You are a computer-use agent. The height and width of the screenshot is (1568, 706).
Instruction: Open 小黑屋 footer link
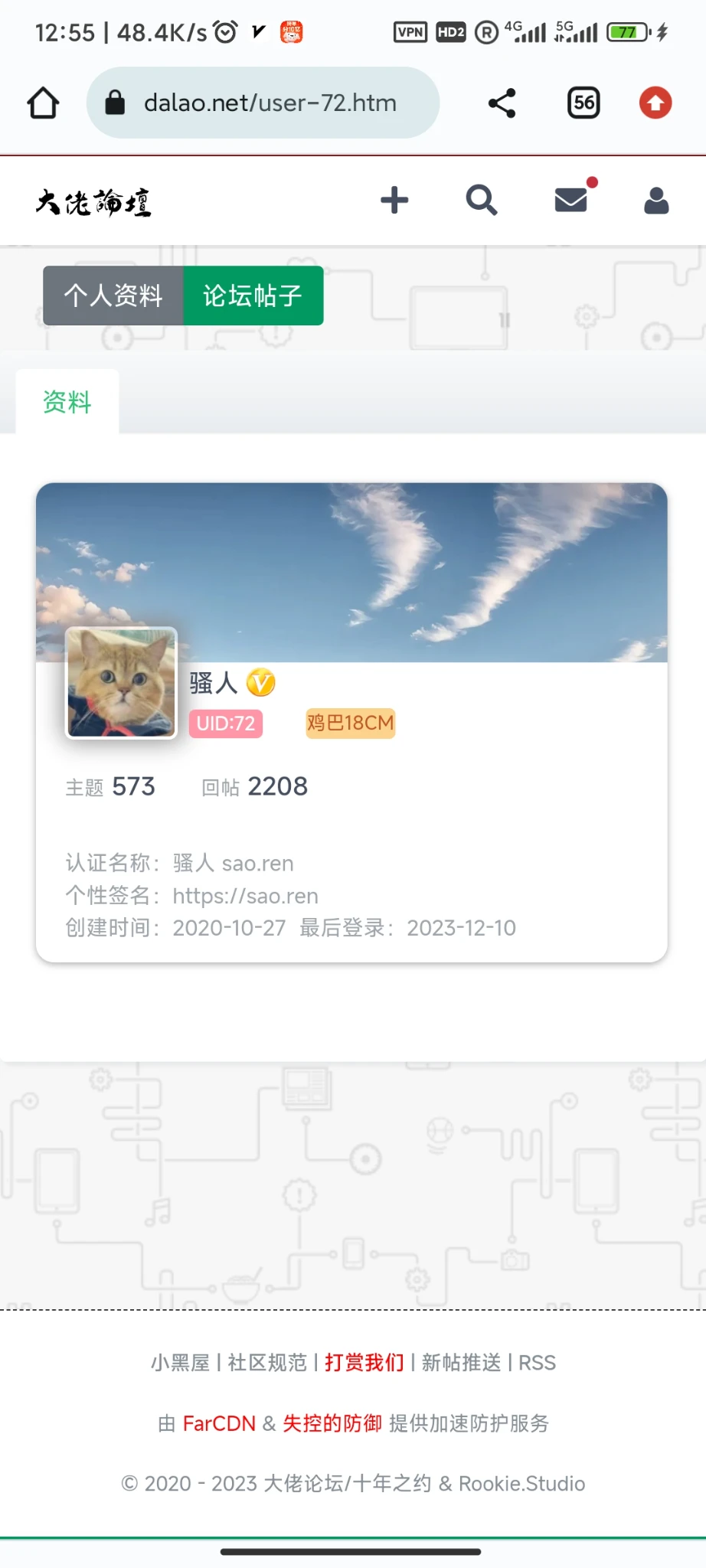180,1363
